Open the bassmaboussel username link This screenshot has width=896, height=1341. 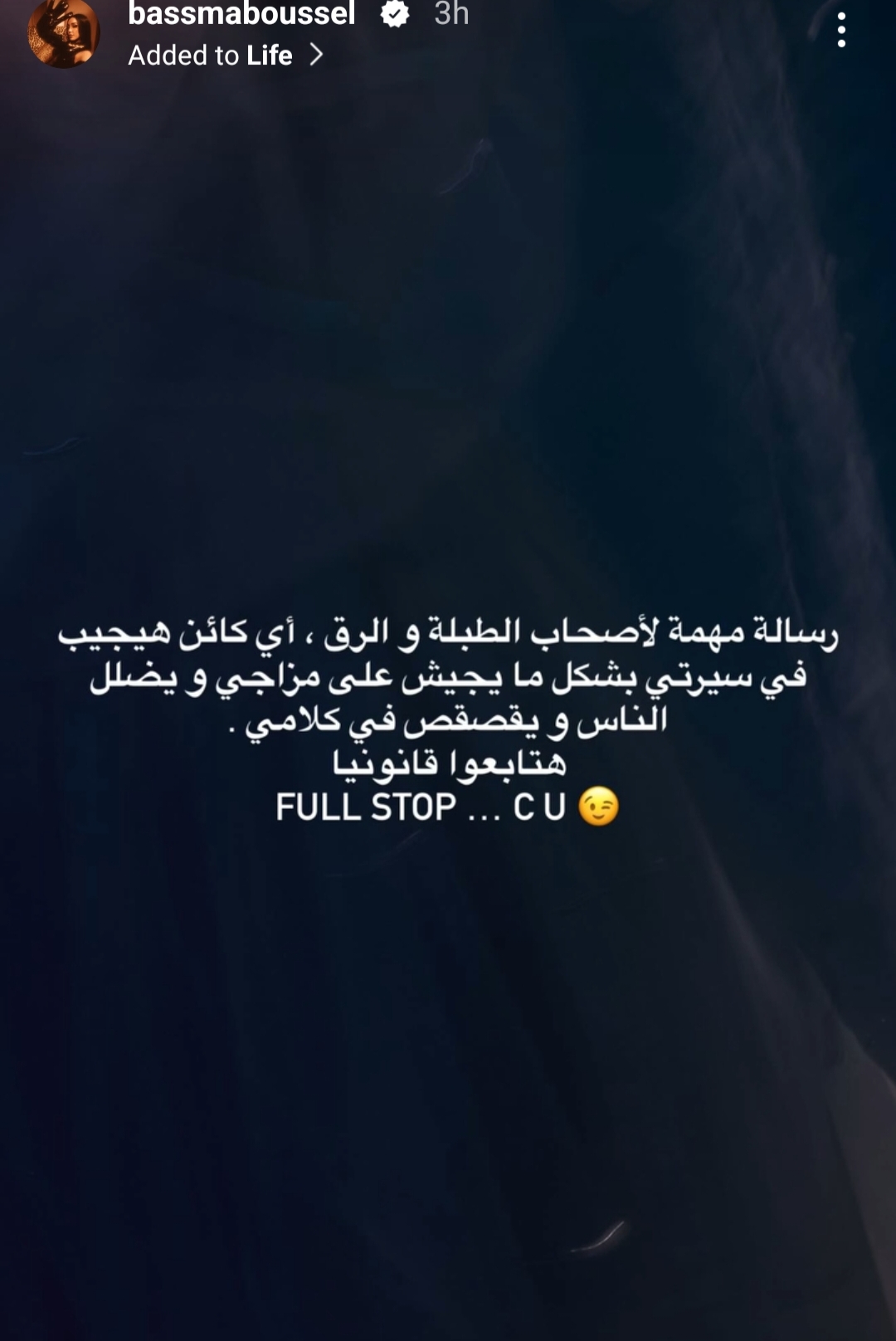(241, 13)
